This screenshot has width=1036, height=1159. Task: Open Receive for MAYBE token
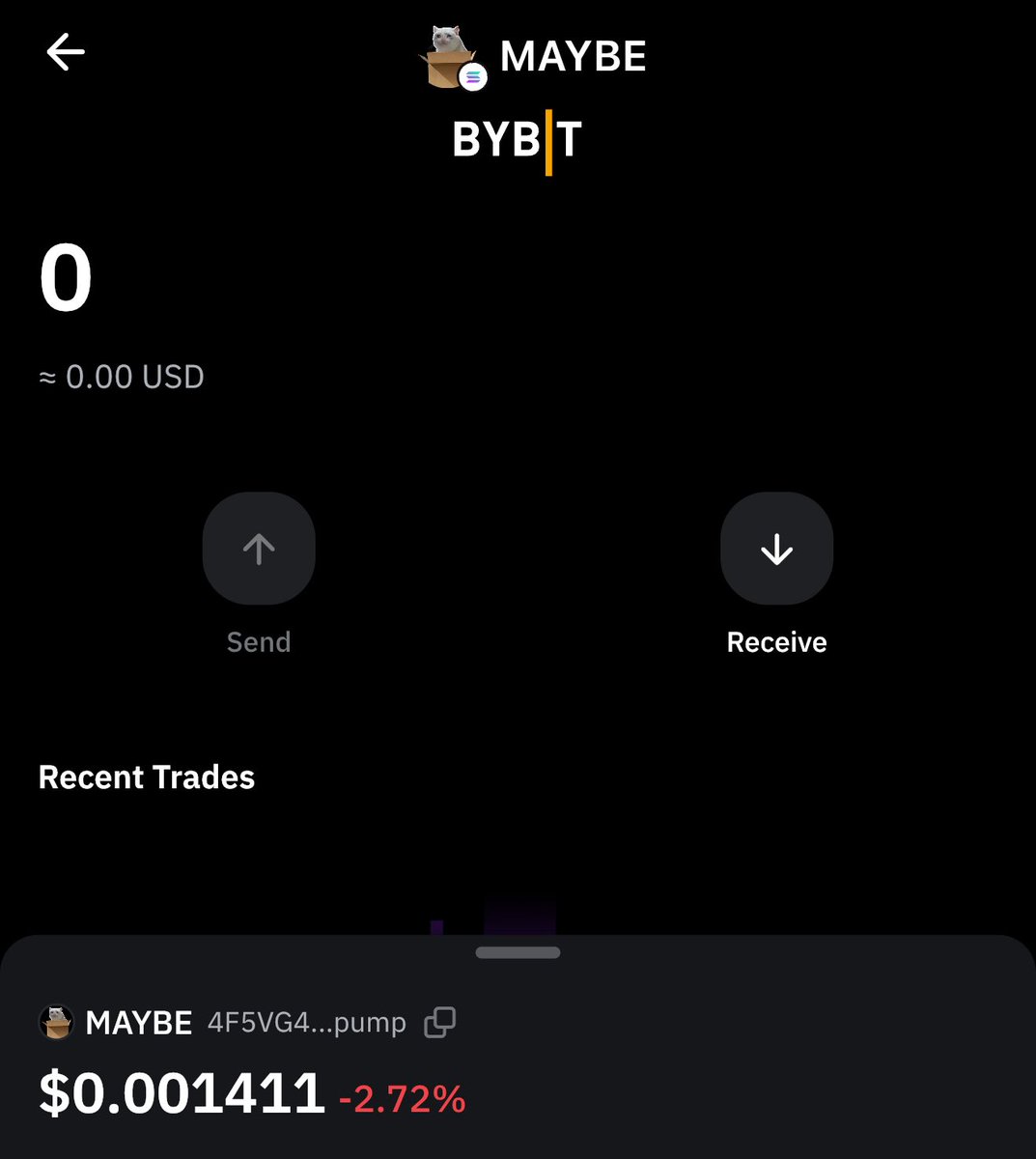point(776,549)
